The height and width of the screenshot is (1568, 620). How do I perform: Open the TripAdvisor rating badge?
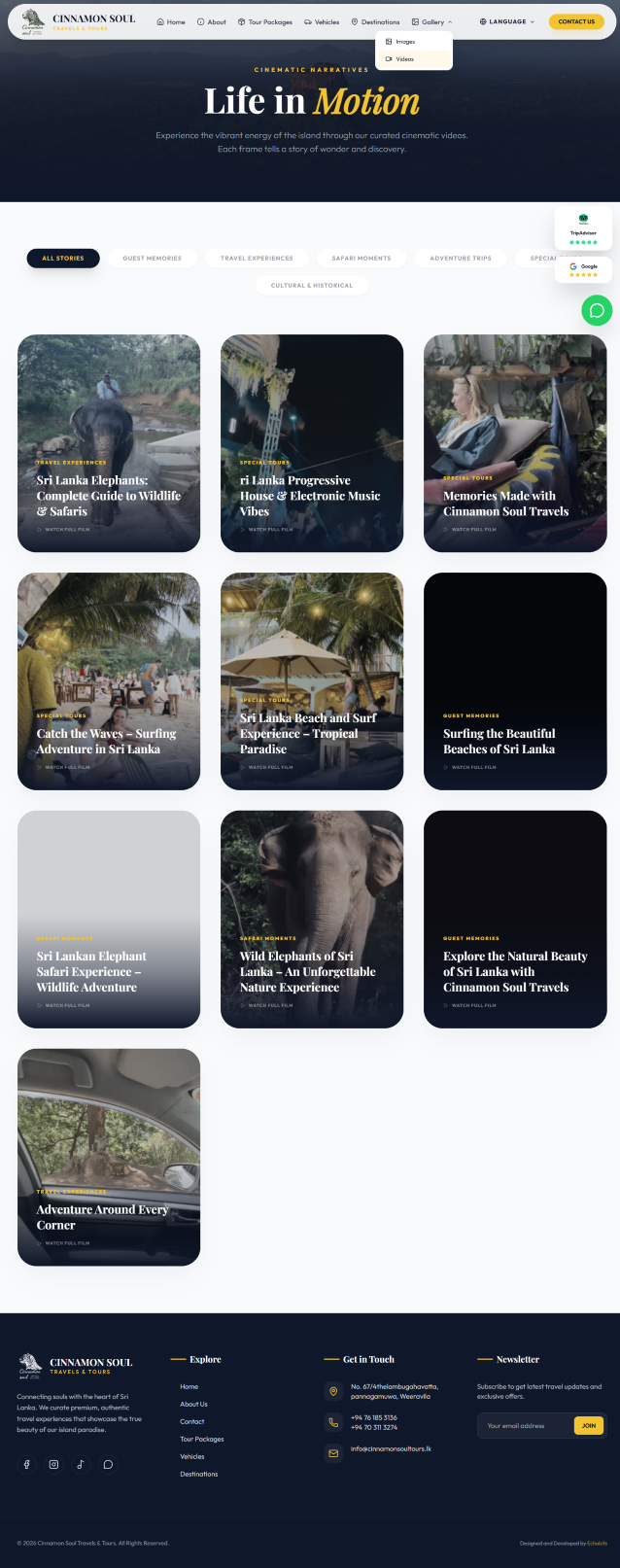[583, 227]
